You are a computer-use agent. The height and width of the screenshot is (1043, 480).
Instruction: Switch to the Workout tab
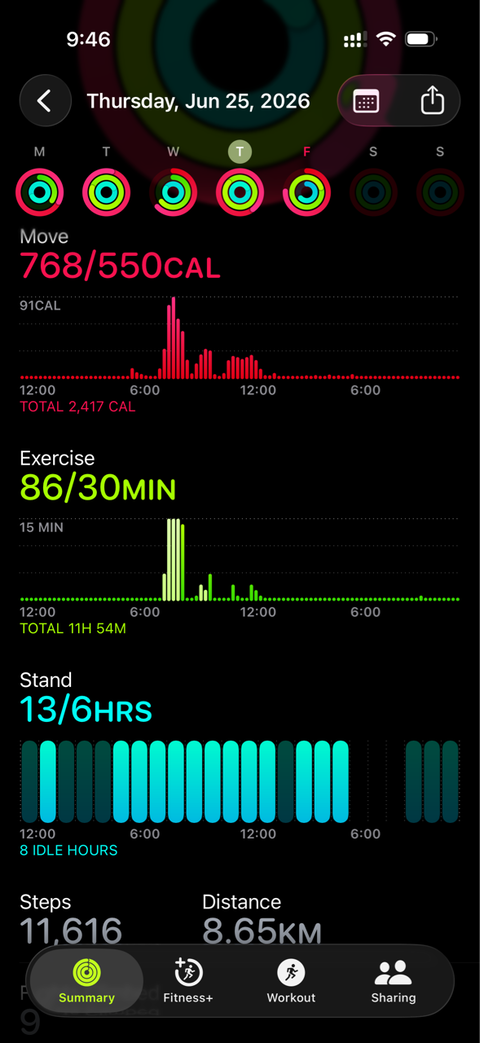pos(291,980)
